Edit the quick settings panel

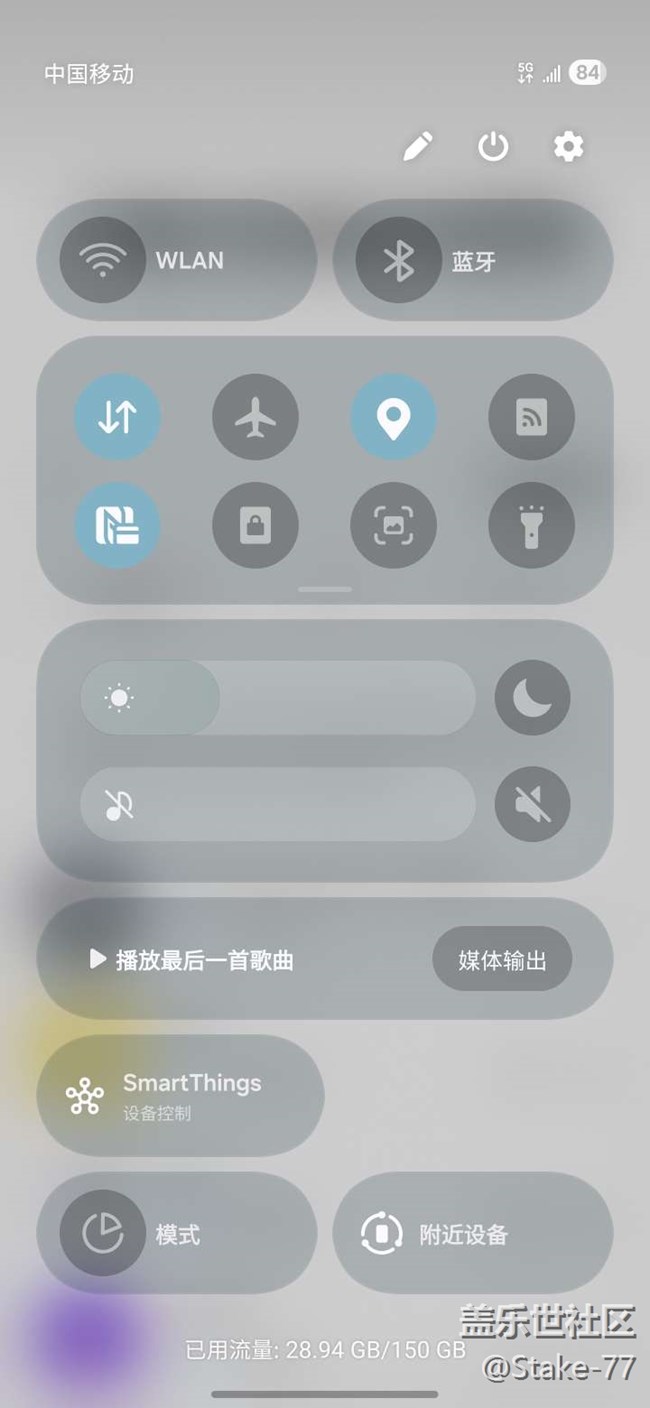click(x=417, y=148)
